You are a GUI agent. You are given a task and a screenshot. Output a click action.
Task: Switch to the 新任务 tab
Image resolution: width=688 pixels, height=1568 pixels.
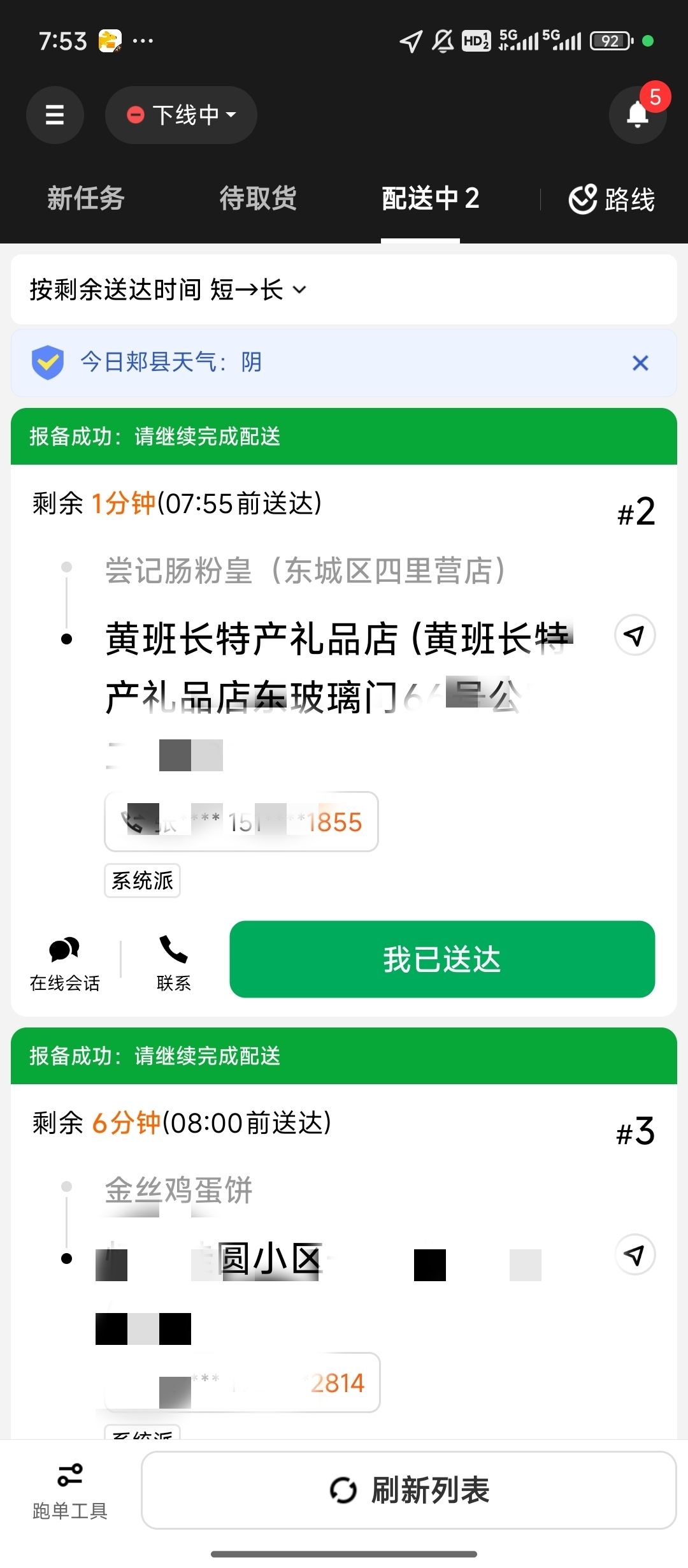(85, 198)
